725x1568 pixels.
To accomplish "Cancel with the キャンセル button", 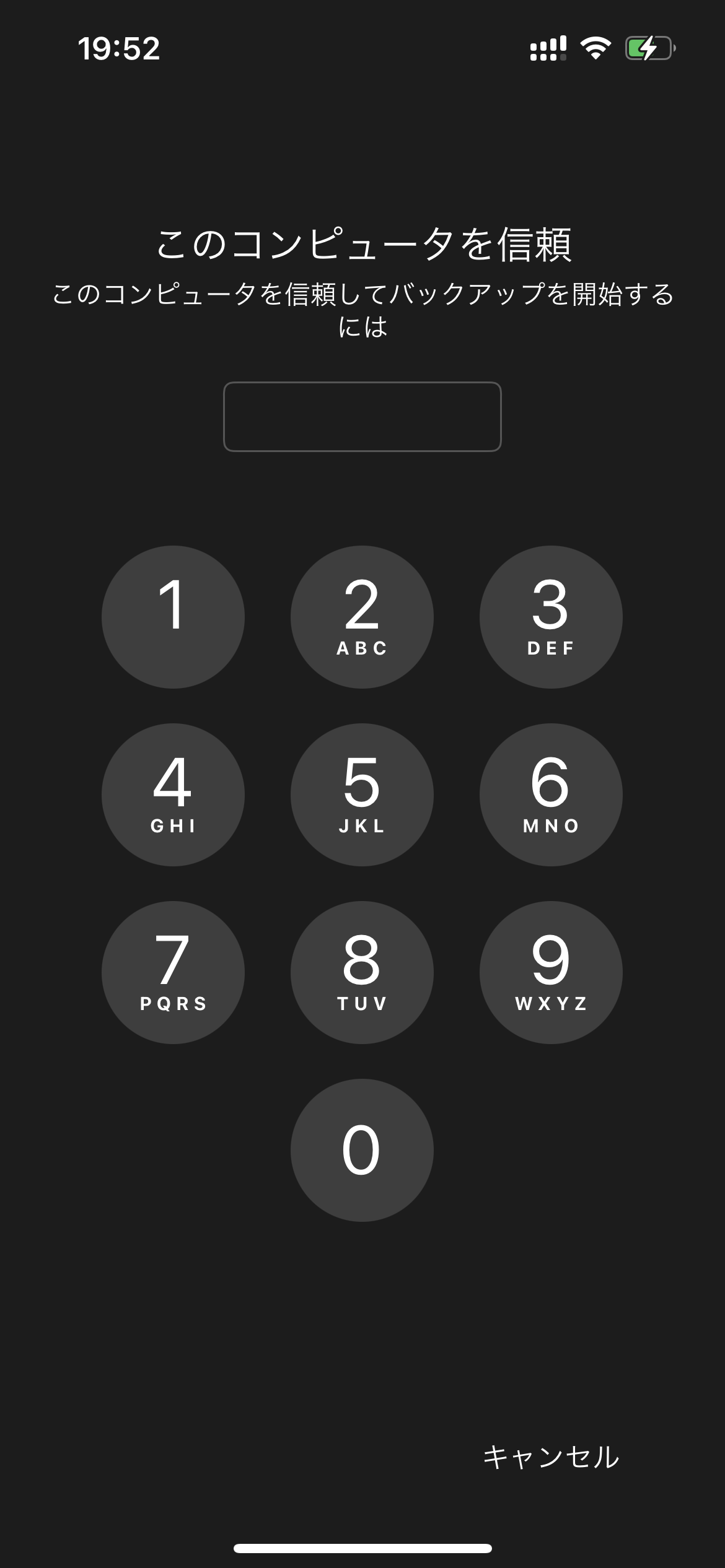I will point(551,1457).
